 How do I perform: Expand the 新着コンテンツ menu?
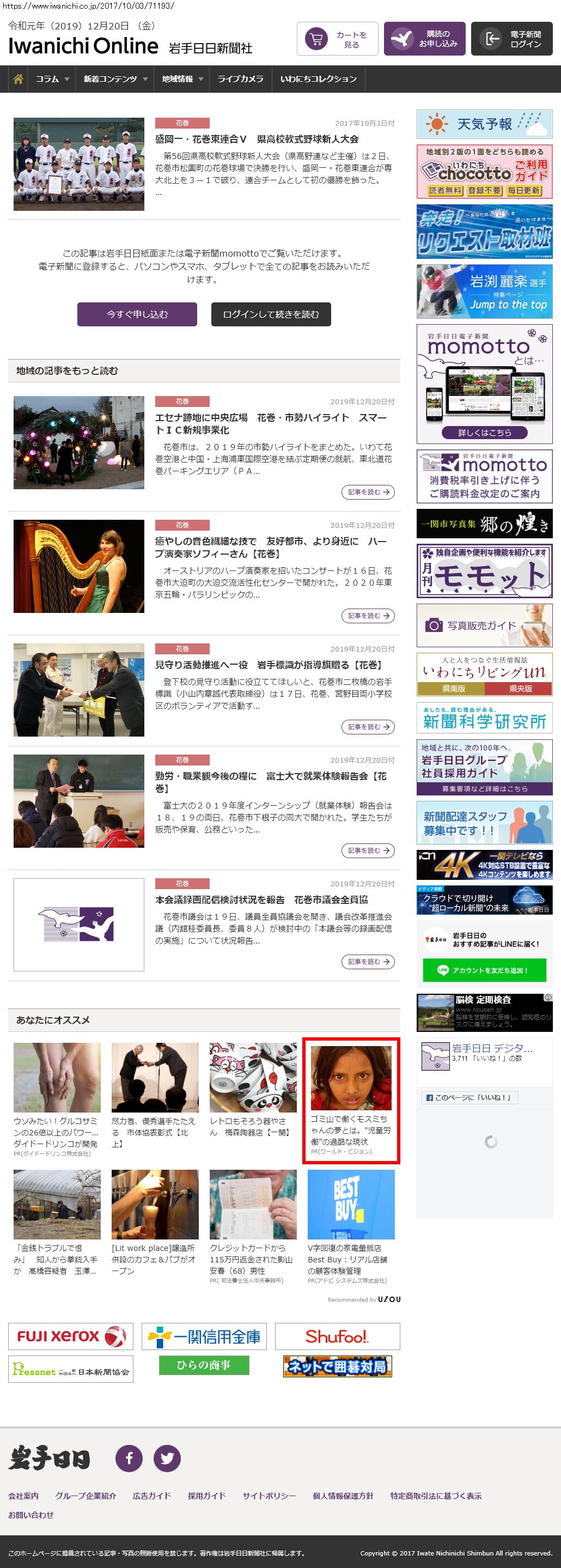(x=115, y=79)
